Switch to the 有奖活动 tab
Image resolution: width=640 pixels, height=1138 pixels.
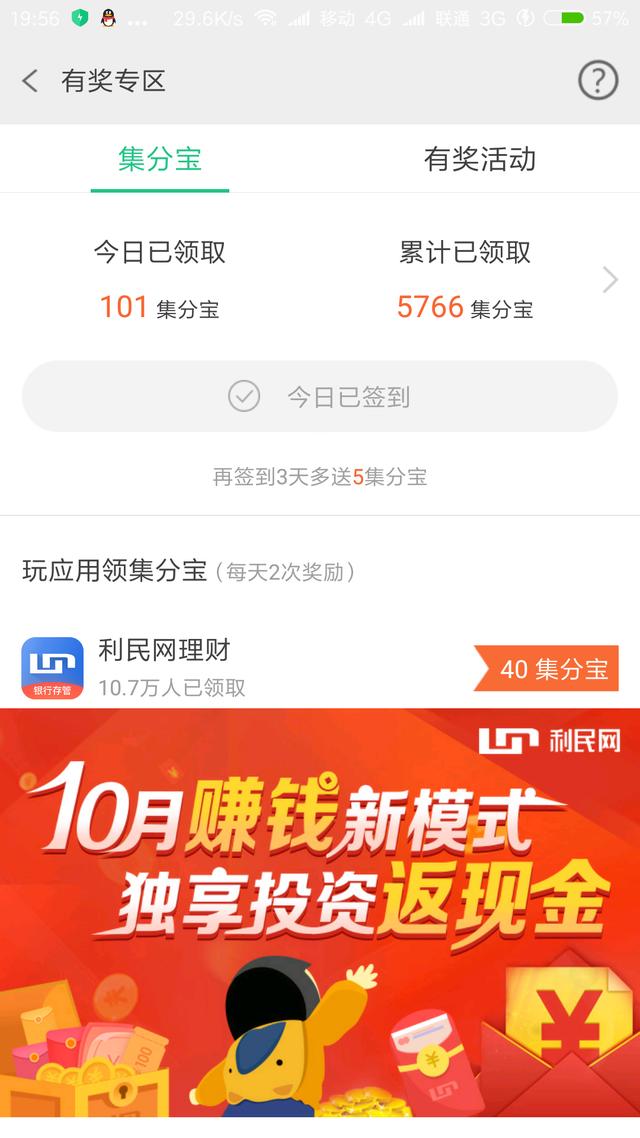tap(479, 159)
